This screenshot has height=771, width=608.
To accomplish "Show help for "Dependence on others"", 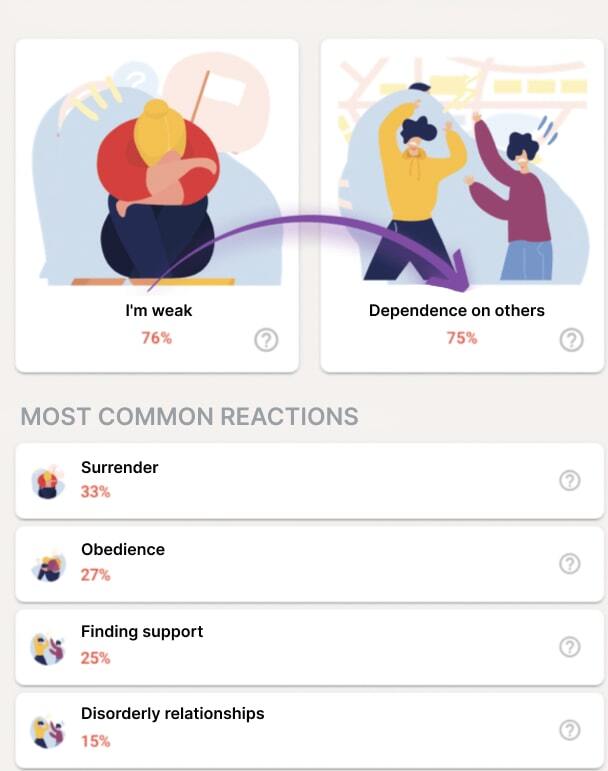I will [x=570, y=341].
